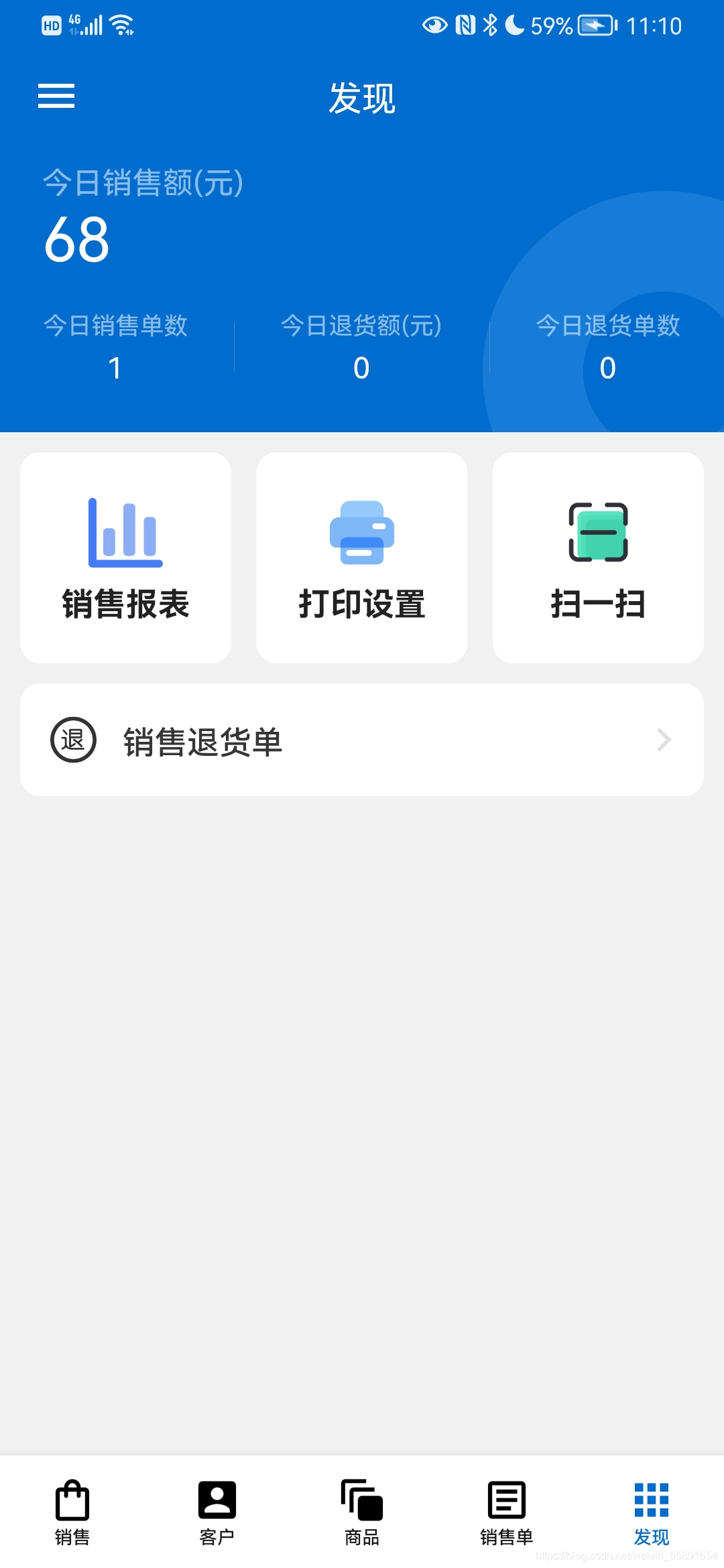The height and width of the screenshot is (1568, 724).
Task: Open the 销售报表 sales report card
Action: pyautogui.click(x=126, y=558)
